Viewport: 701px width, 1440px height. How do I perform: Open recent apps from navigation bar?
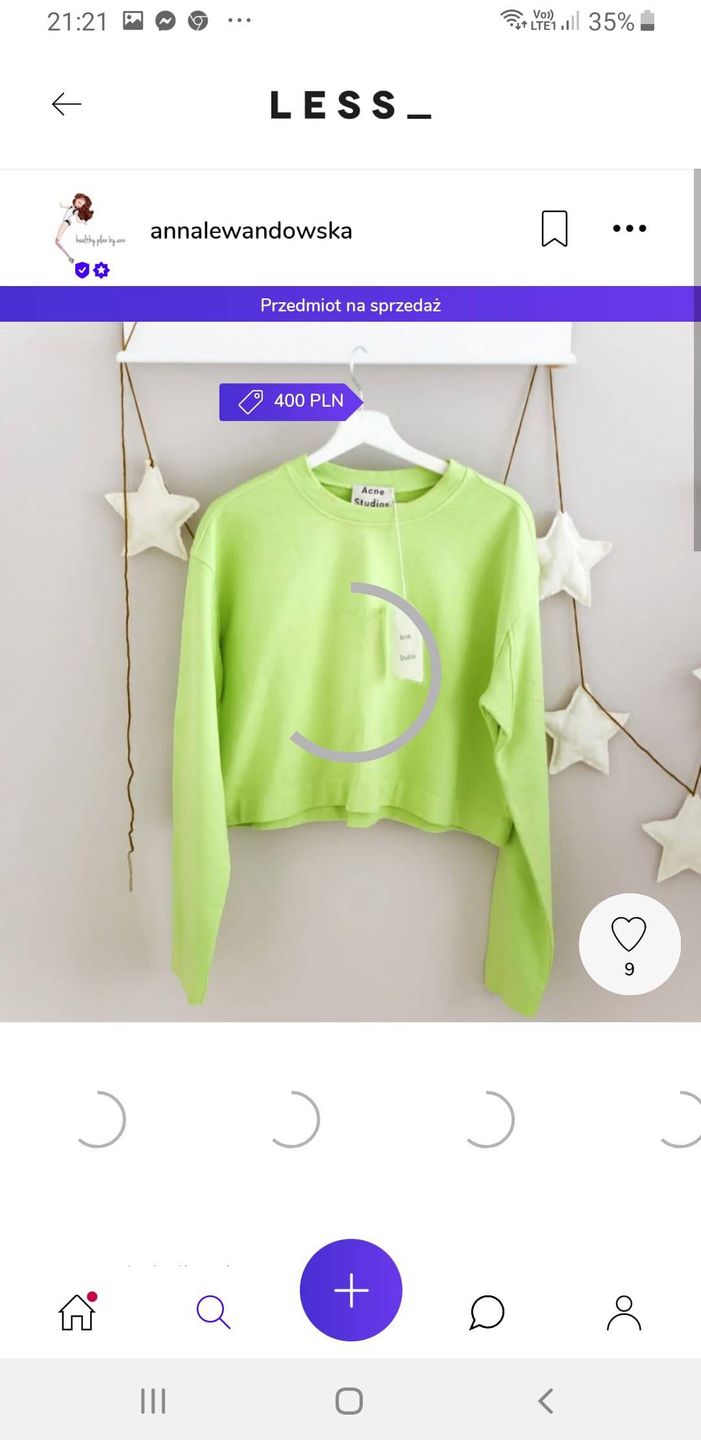153,1401
